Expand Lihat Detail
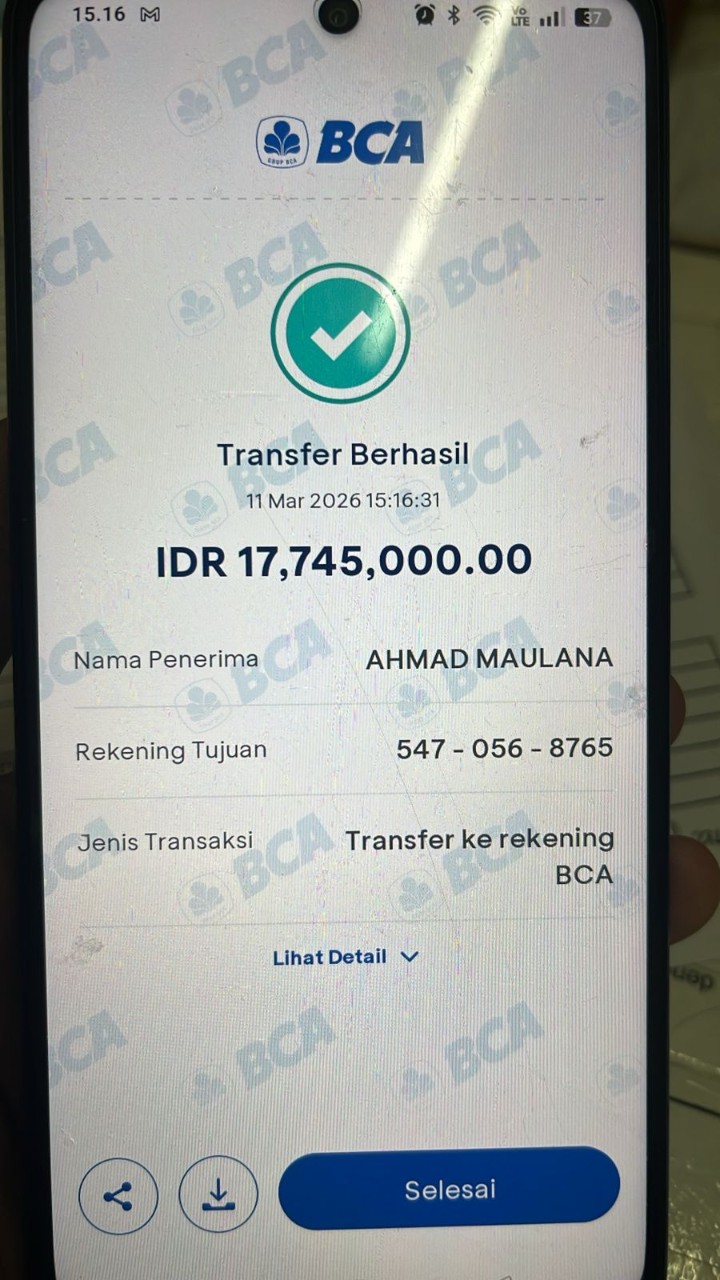The height and width of the screenshot is (1280, 720). pos(345,957)
